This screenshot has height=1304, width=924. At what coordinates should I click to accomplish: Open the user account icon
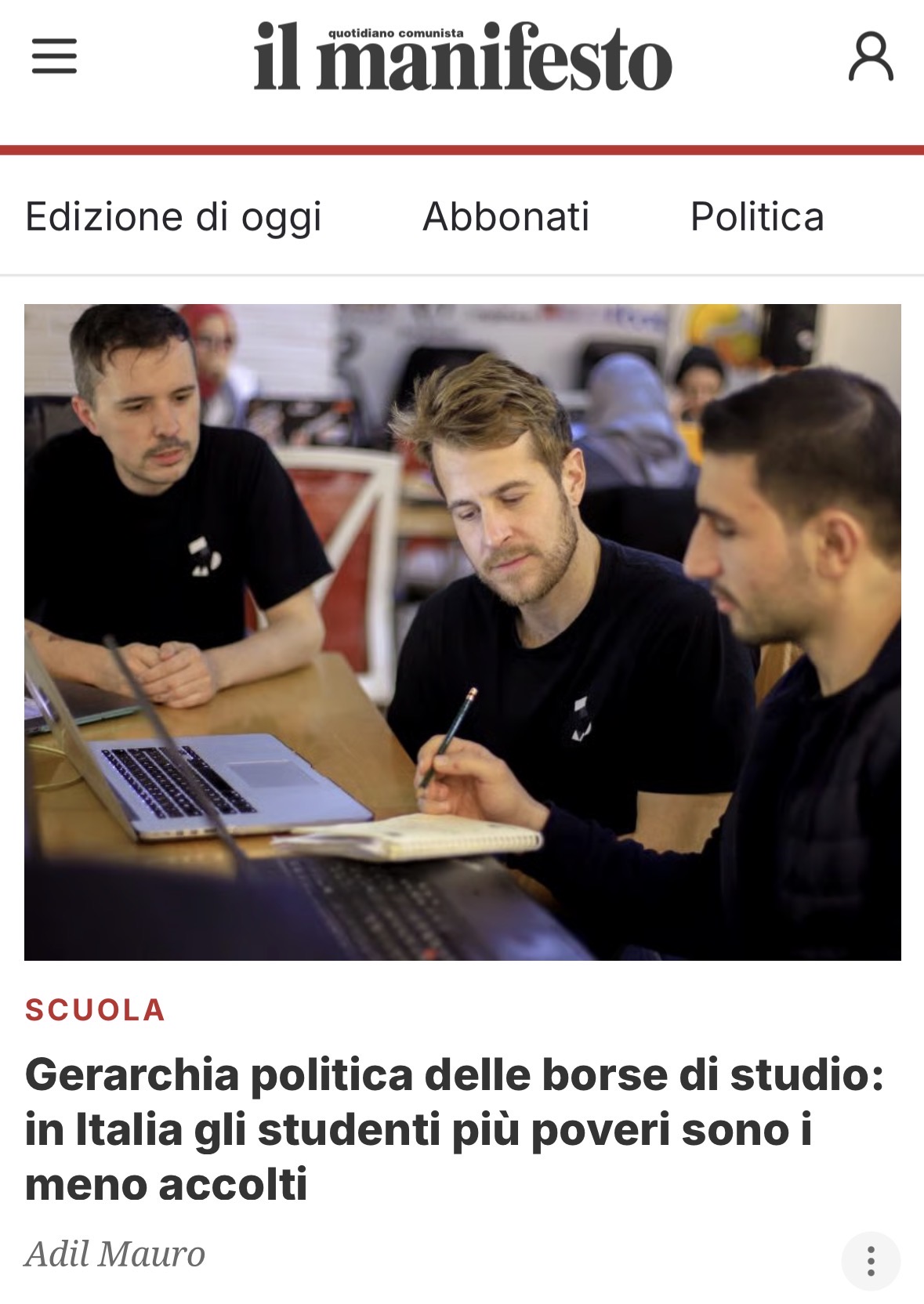tap(871, 56)
